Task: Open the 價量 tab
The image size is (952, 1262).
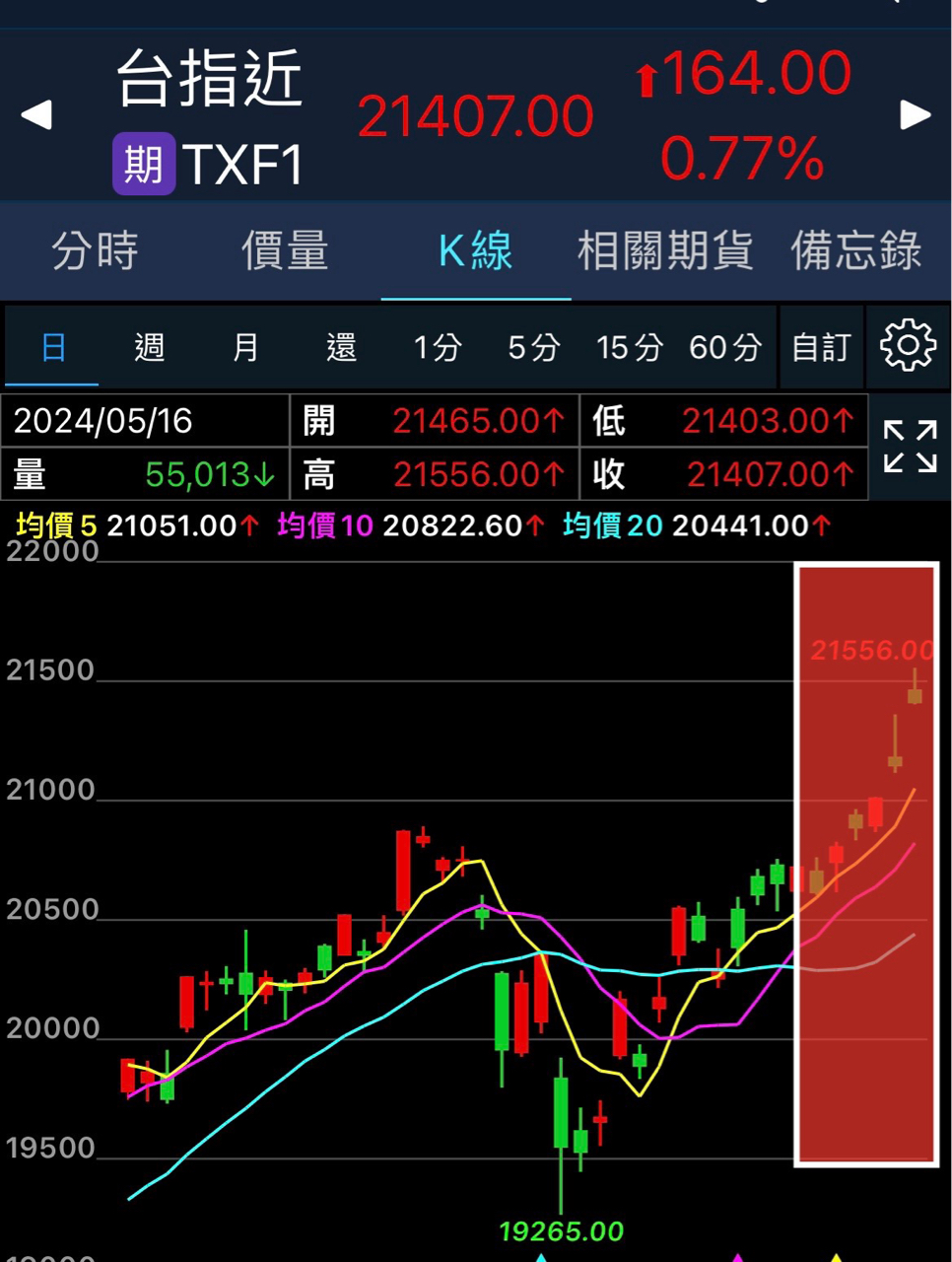Action: (285, 251)
